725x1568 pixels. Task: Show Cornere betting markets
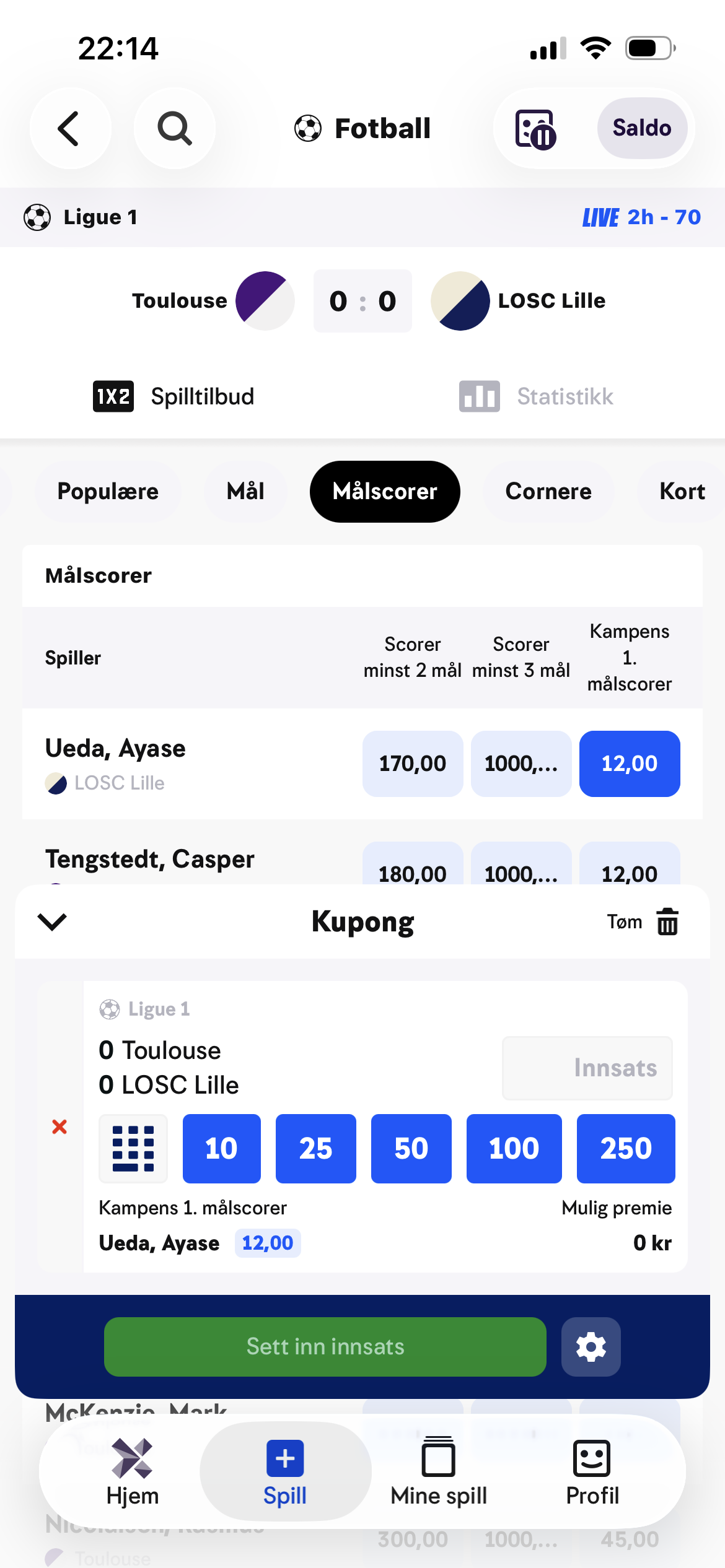pyautogui.click(x=548, y=492)
